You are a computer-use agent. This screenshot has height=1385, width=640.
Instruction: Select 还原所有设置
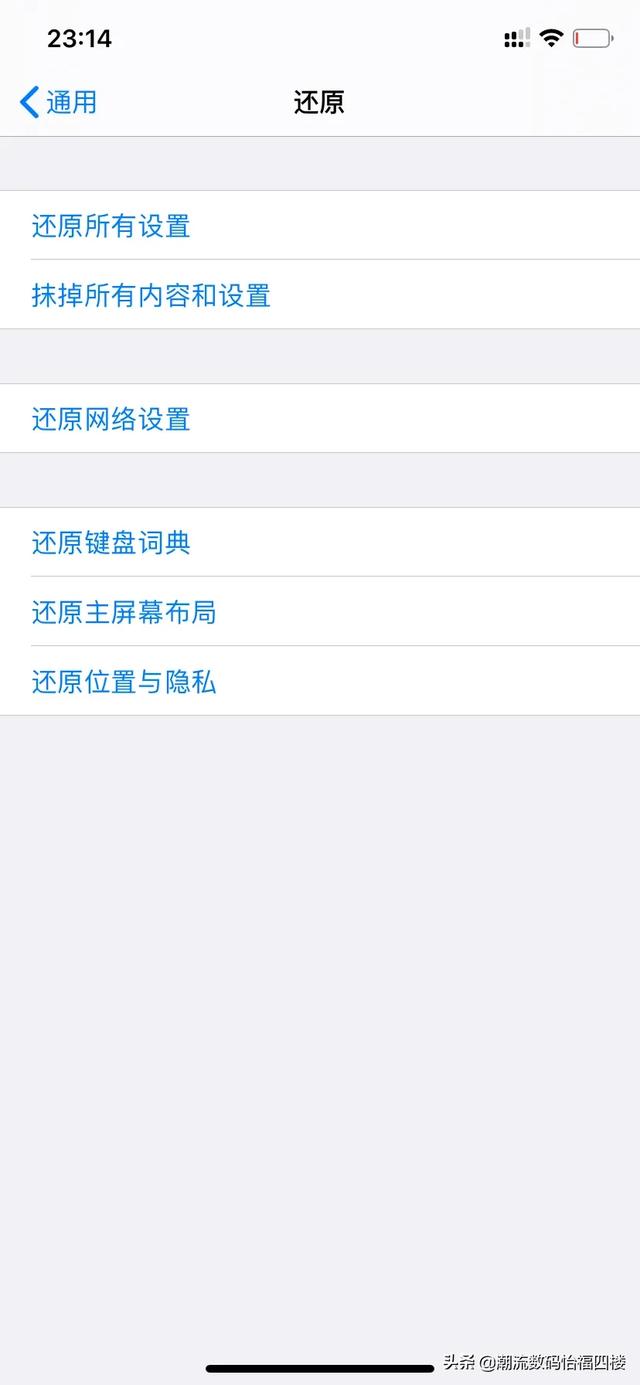[x=320, y=225]
